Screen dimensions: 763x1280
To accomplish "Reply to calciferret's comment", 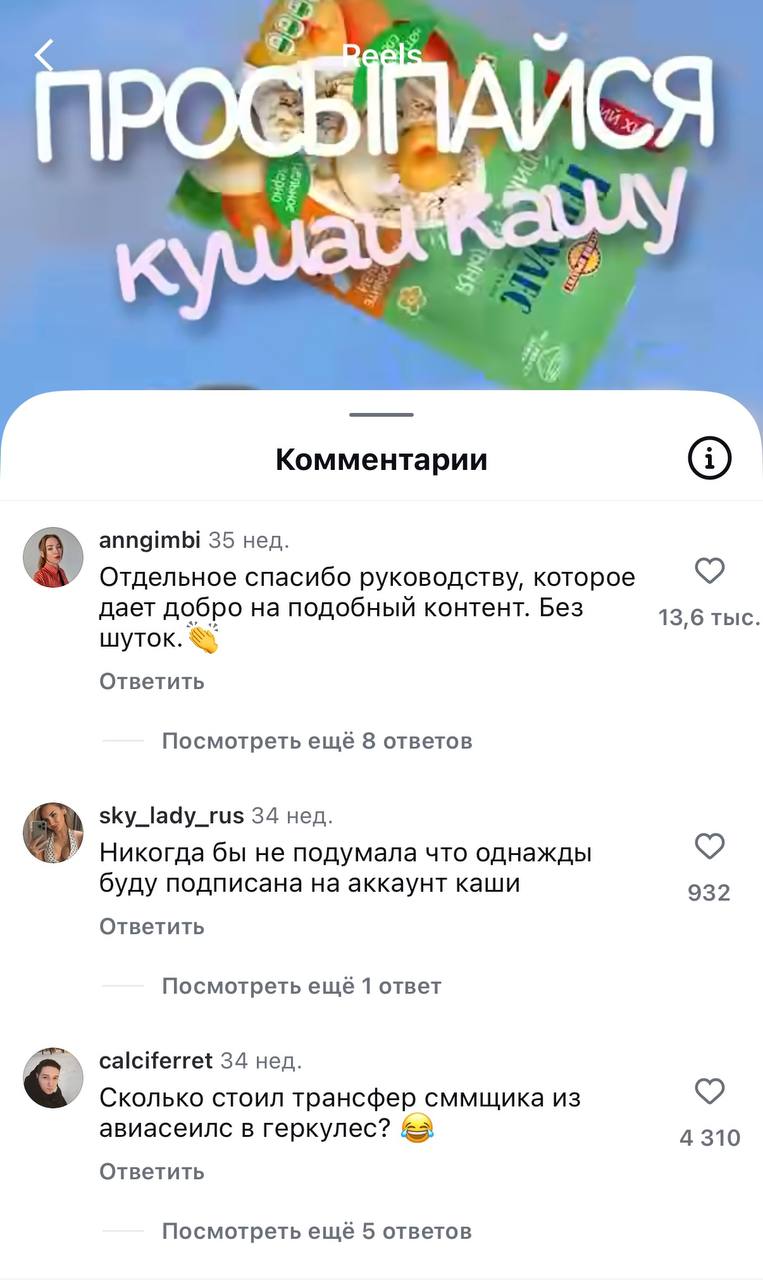I will (152, 1172).
